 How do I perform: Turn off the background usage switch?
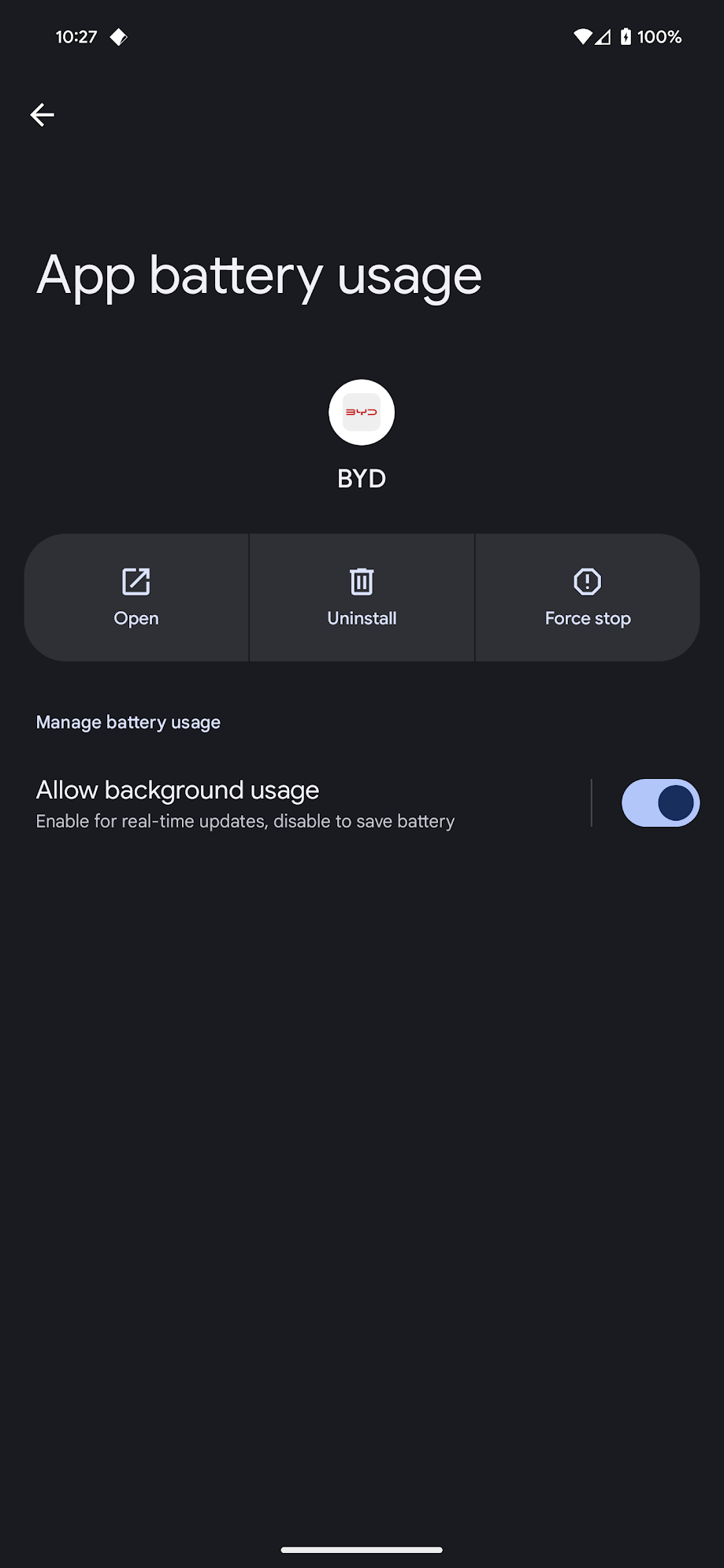660,803
